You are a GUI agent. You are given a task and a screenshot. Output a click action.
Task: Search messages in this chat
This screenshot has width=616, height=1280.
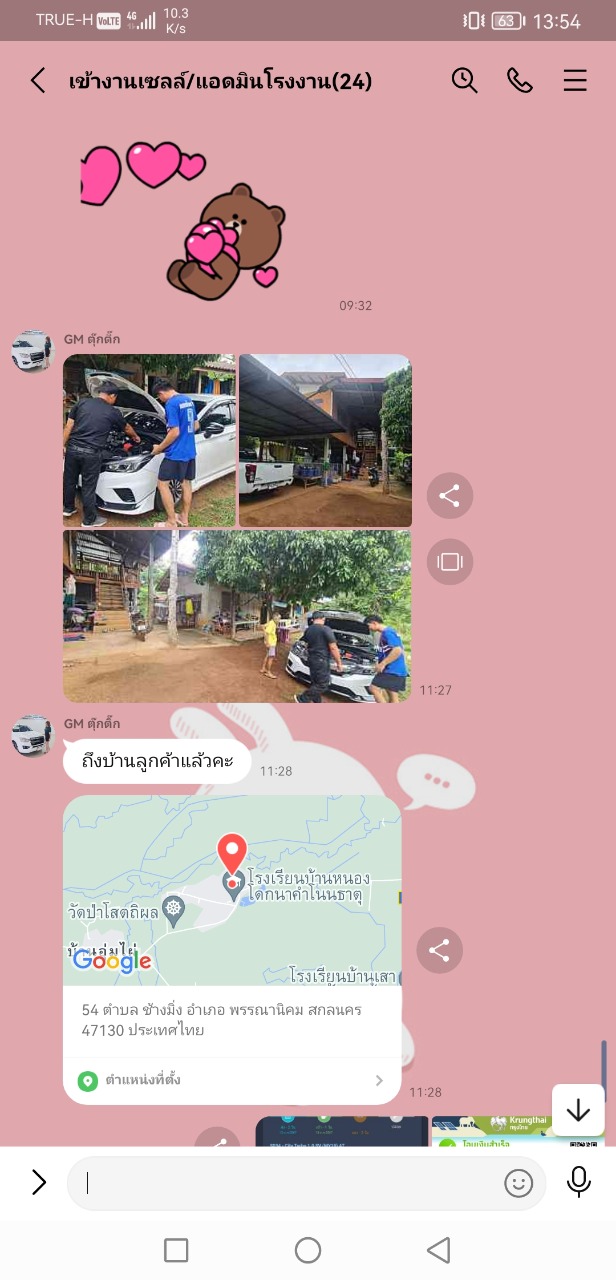coord(464,81)
